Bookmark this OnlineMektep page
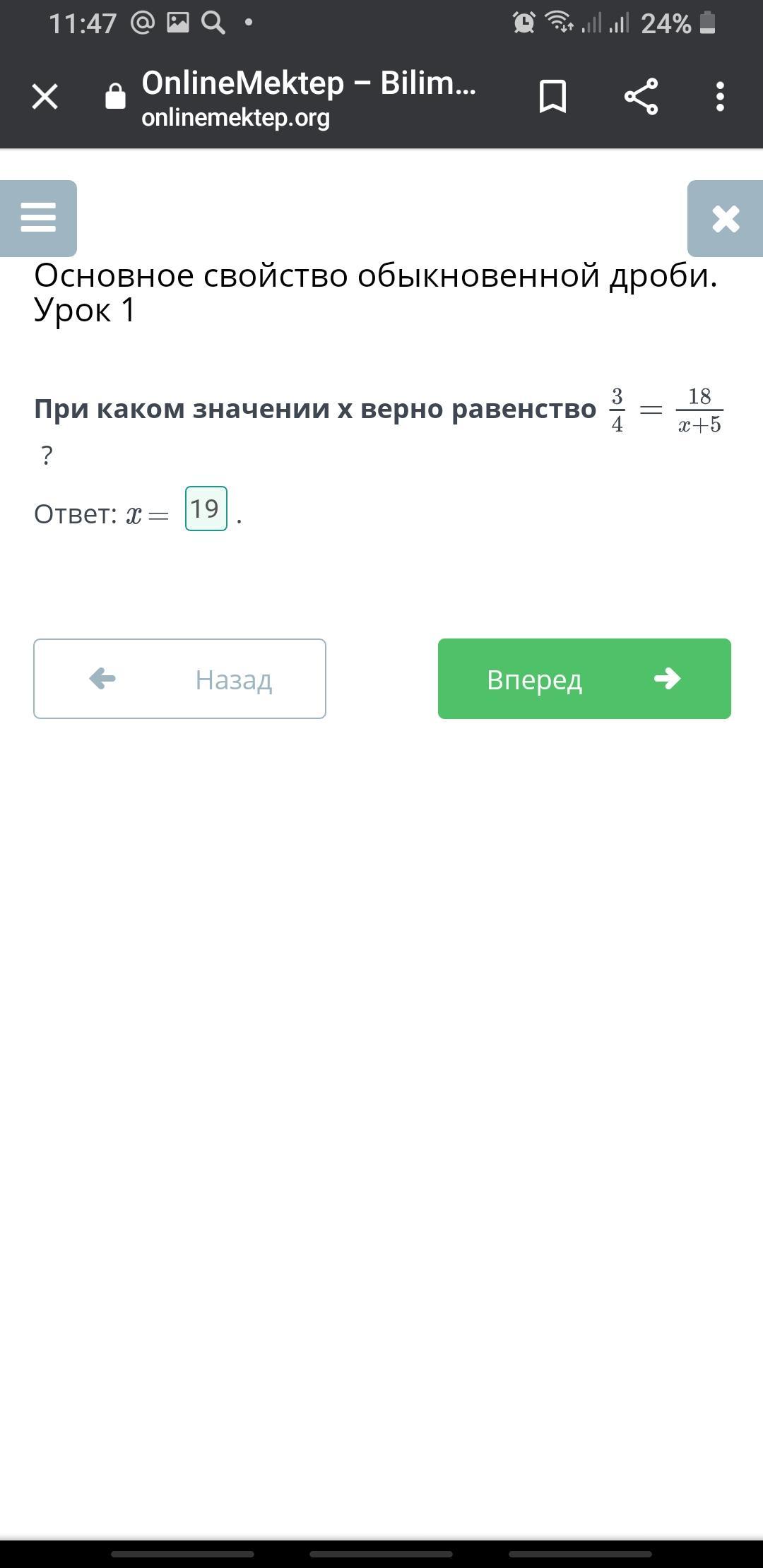Image resolution: width=763 pixels, height=1568 pixels. [552, 96]
